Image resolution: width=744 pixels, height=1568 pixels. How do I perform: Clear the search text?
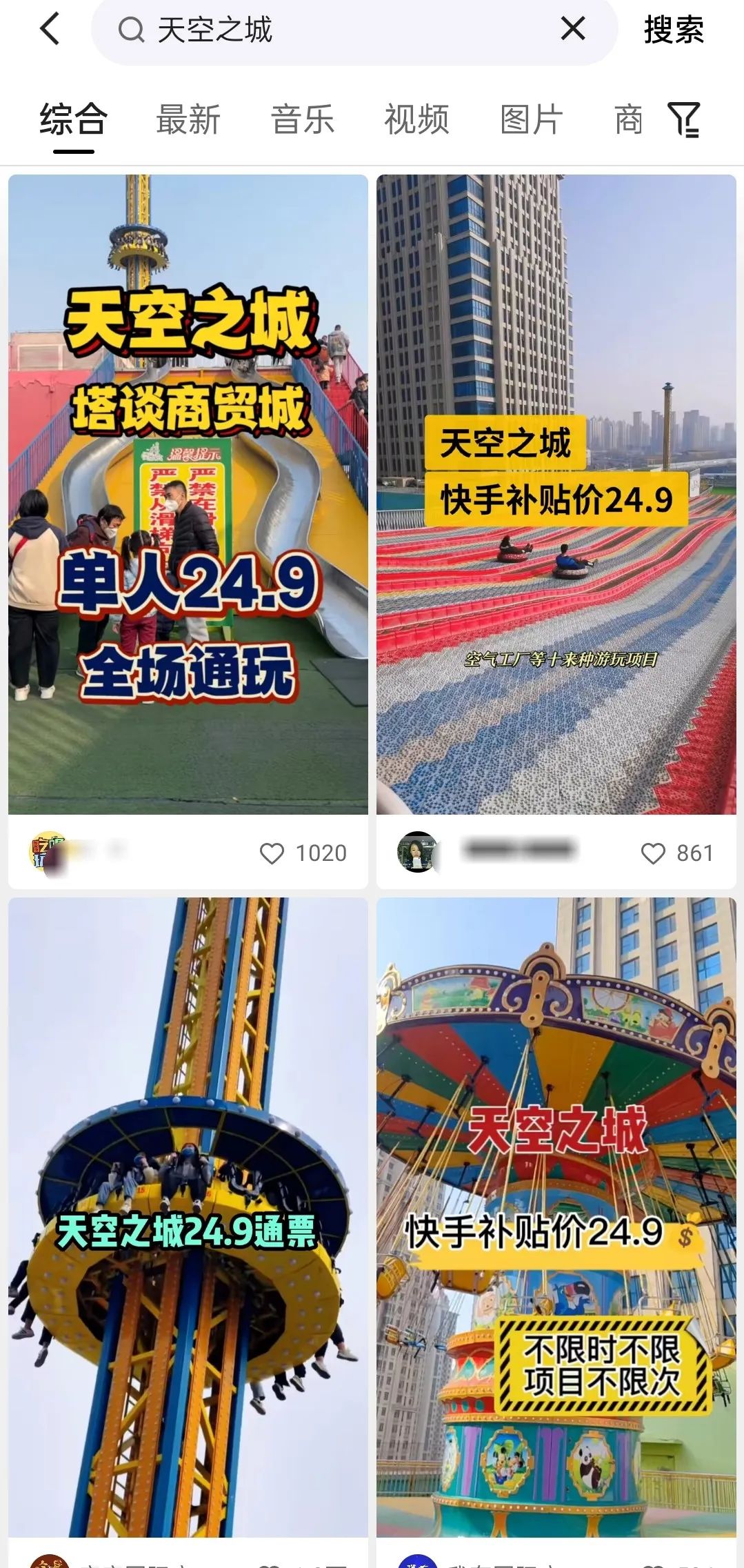[x=572, y=30]
